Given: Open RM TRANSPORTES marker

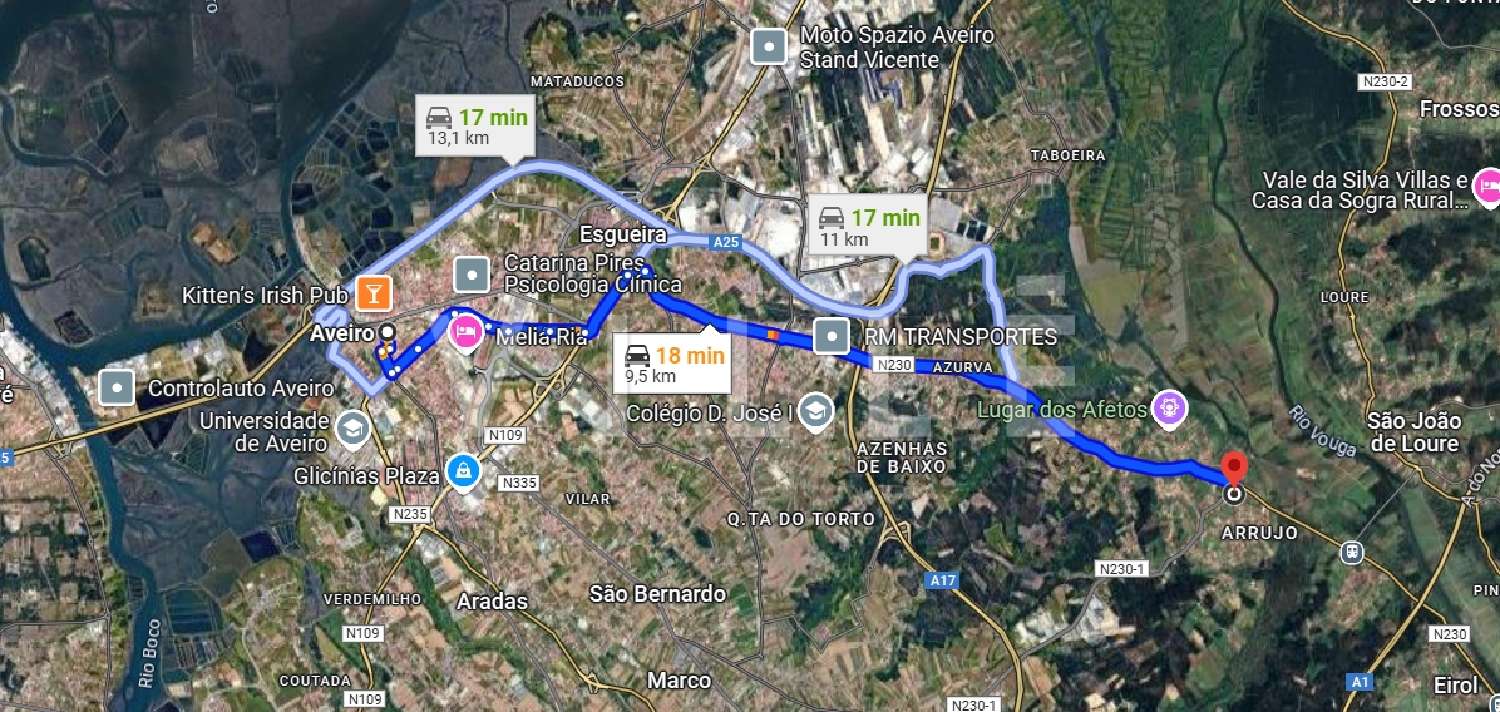Looking at the screenshot, I should point(832,336).
